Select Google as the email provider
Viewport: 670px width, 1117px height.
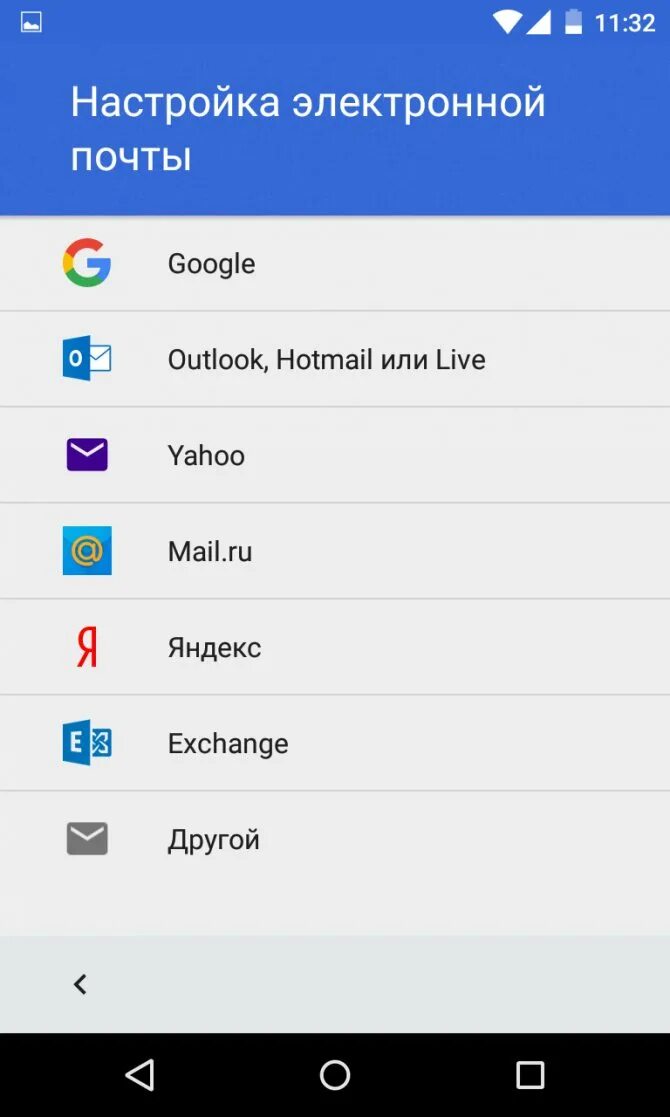tap(211, 264)
